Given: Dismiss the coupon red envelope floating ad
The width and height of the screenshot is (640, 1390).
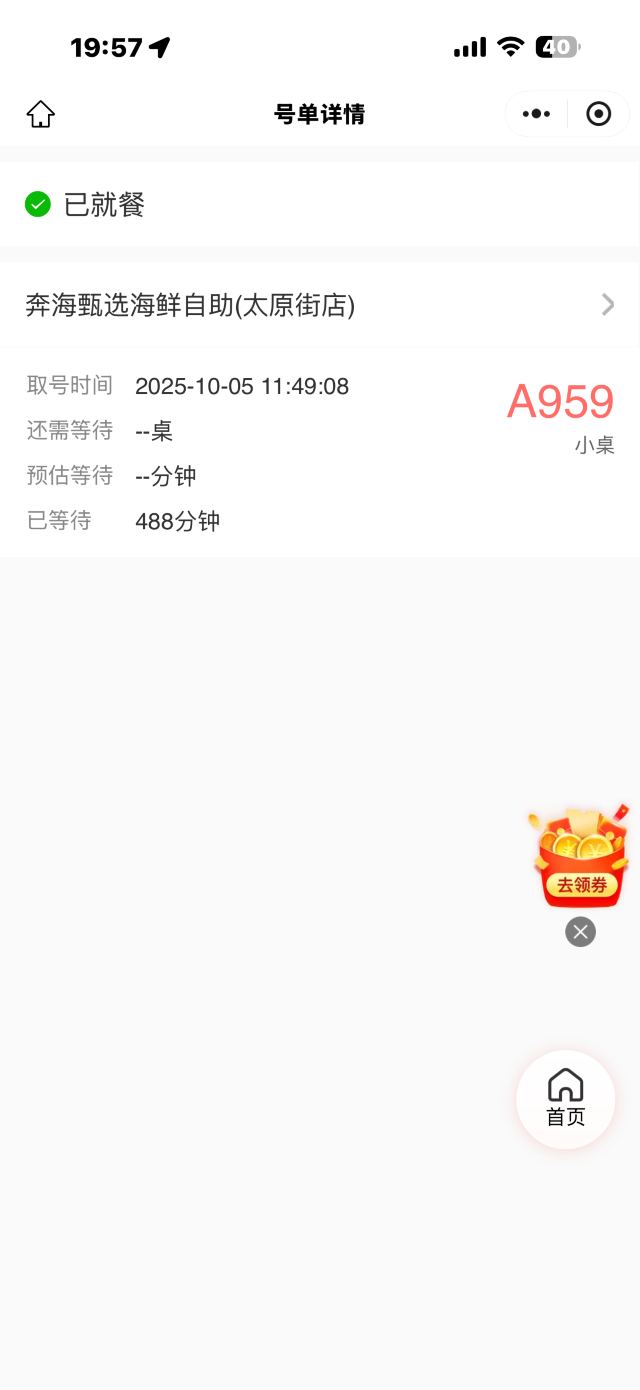Looking at the screenshot, I should pyautogui.click(x=580, y=932).
